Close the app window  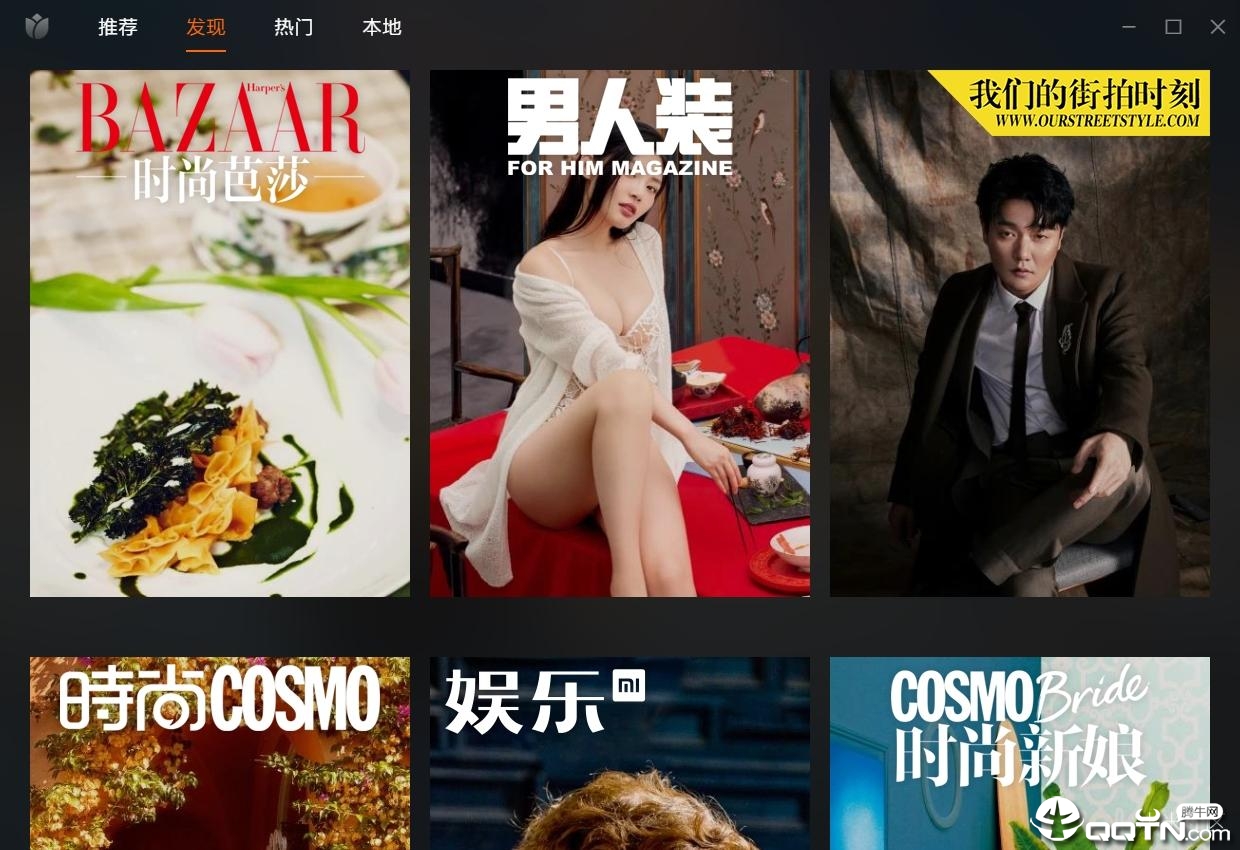1217,27
